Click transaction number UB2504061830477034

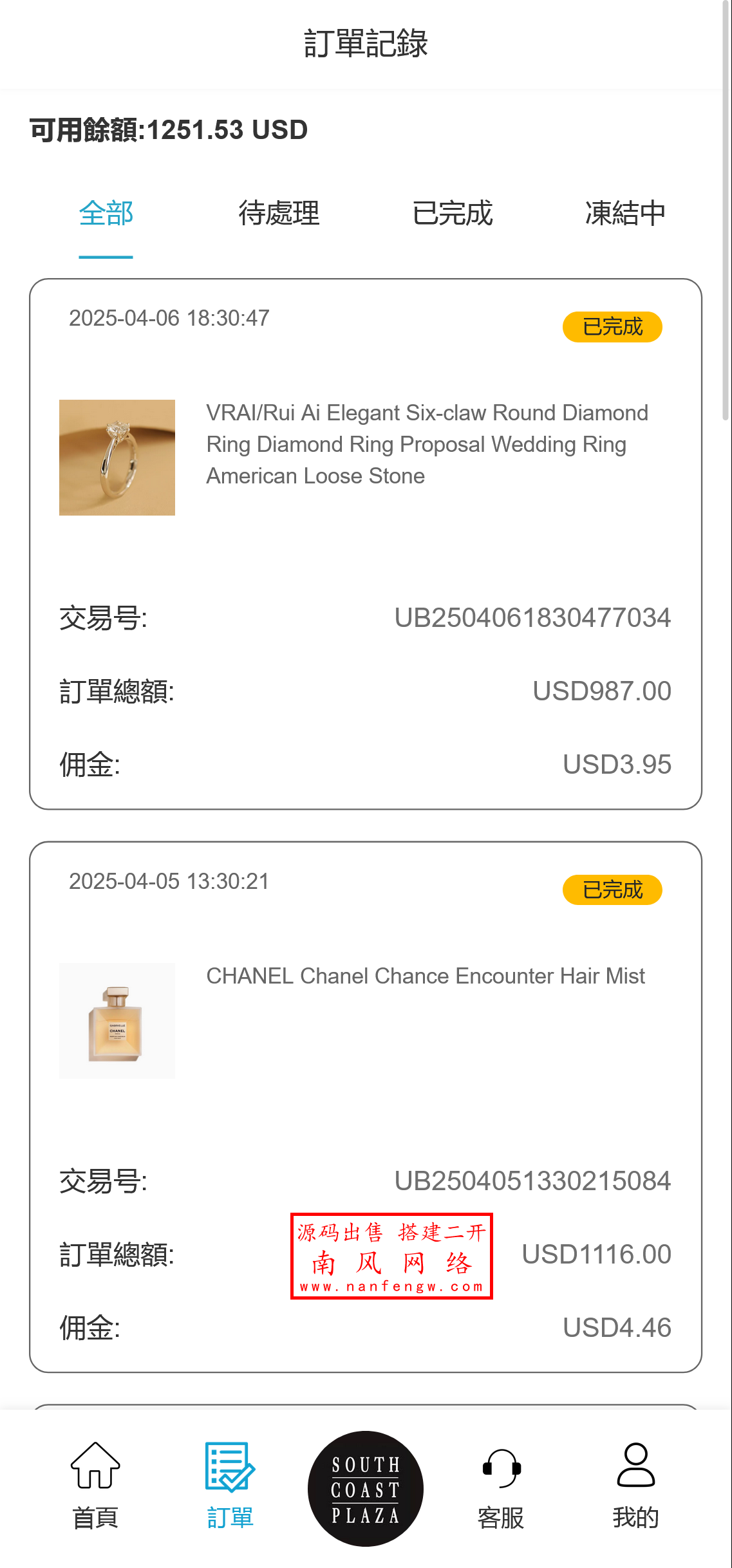click(533, 617)
